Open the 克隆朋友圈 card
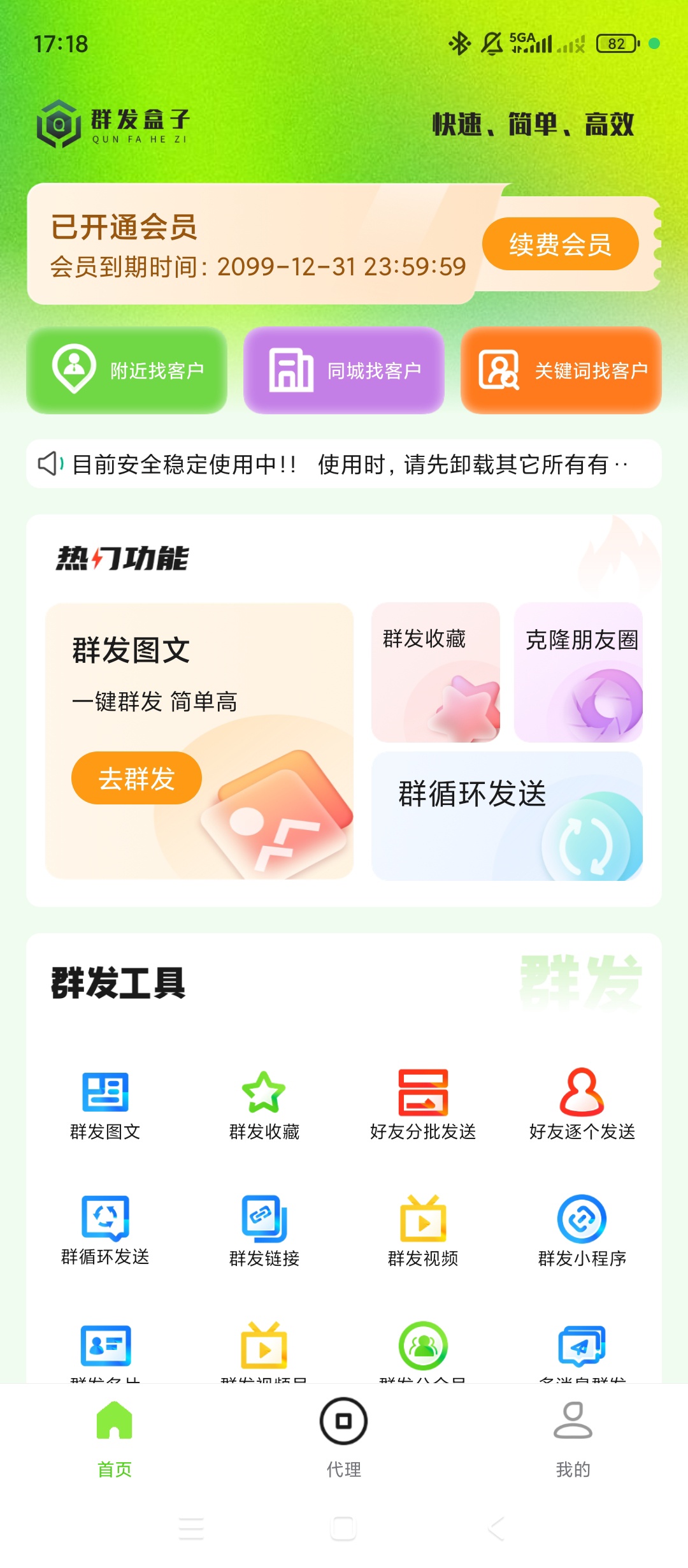The image size is (688, 1568). tap(578, 672)
